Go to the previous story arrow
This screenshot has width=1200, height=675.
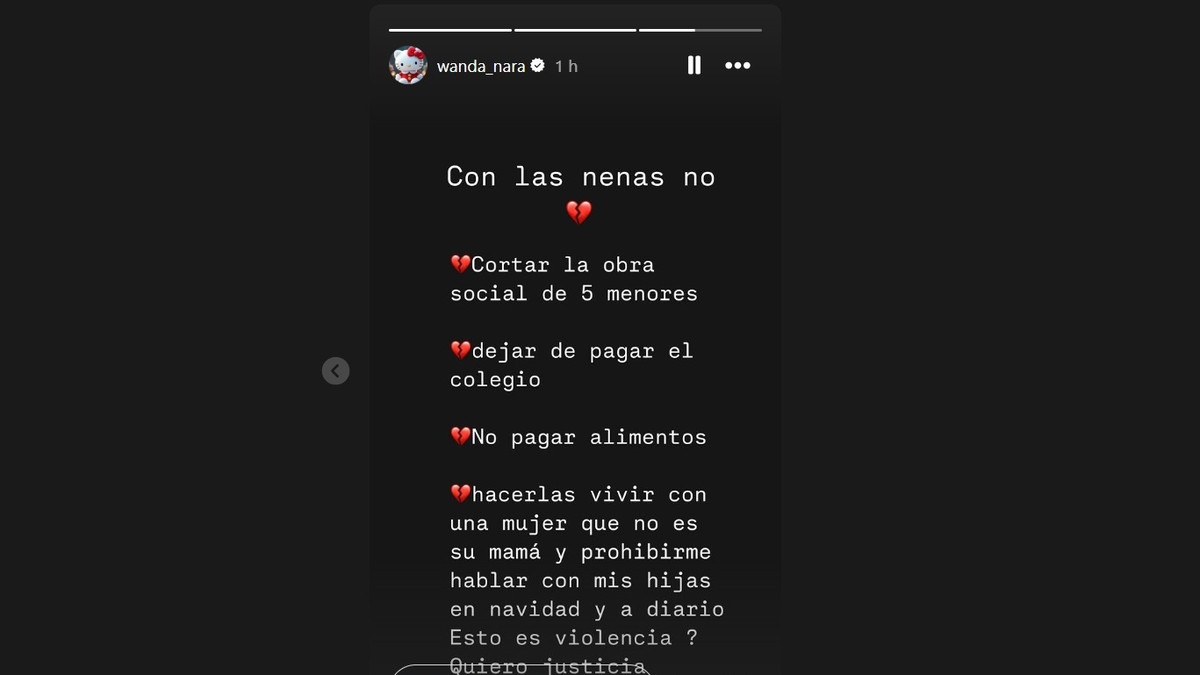[336, 371]
